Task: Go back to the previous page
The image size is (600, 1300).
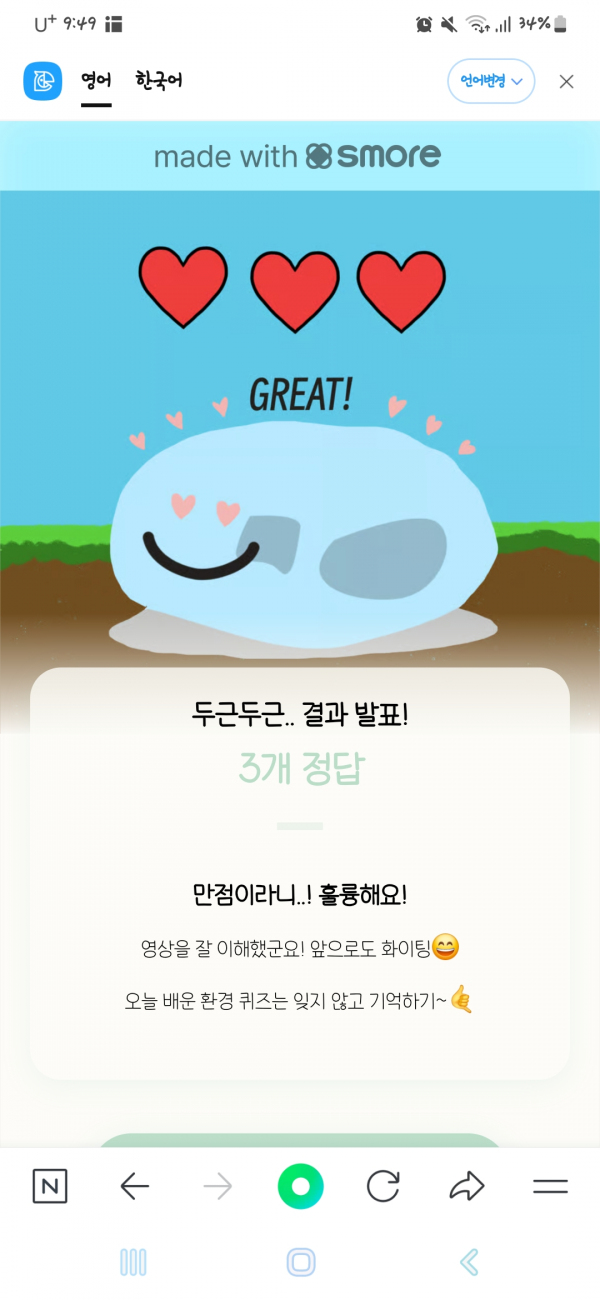Action: [x=134, y=1187]
